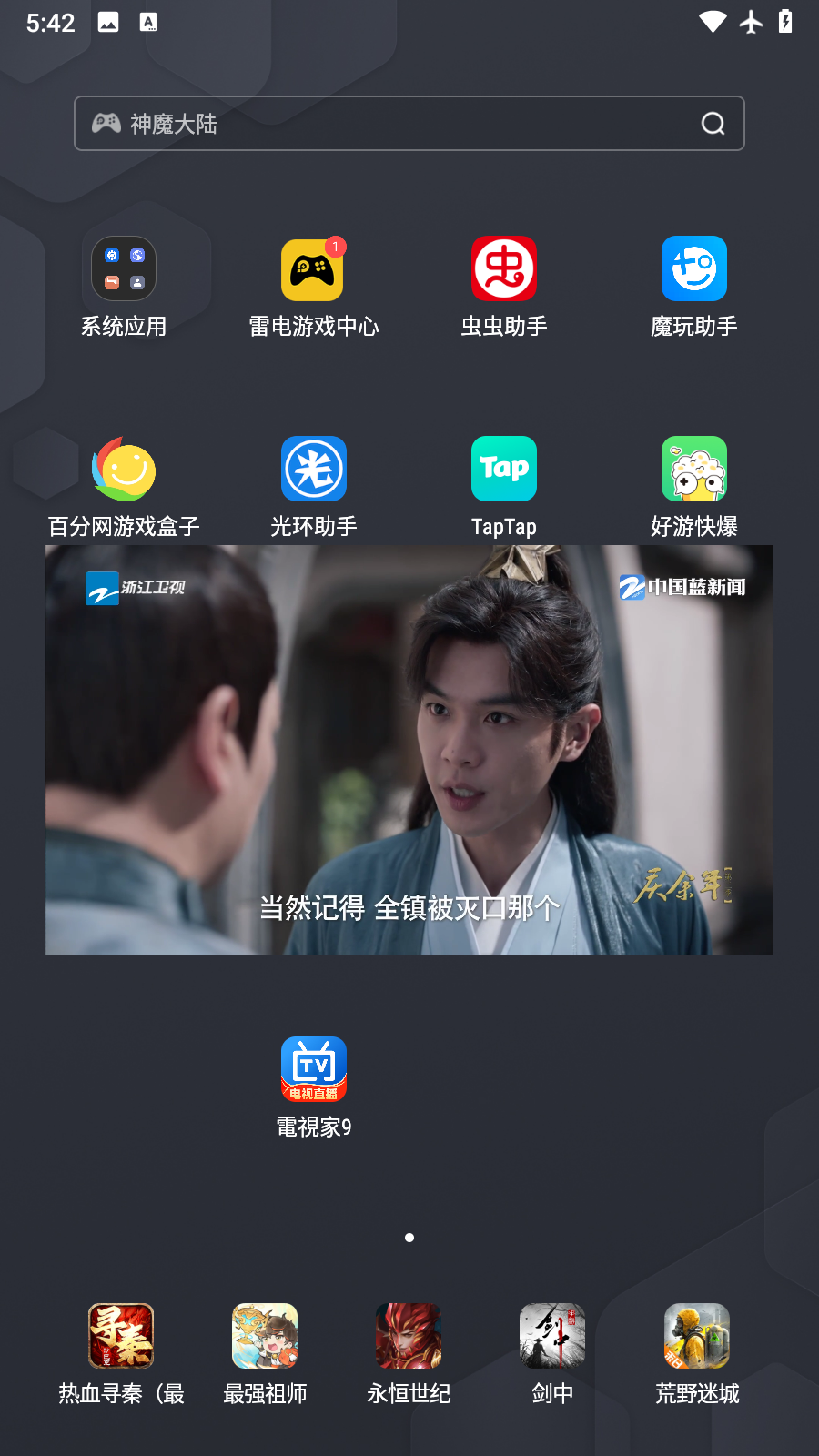Tap the magnifier search icon
This screenshot has width=819, height=1456.
713,124
